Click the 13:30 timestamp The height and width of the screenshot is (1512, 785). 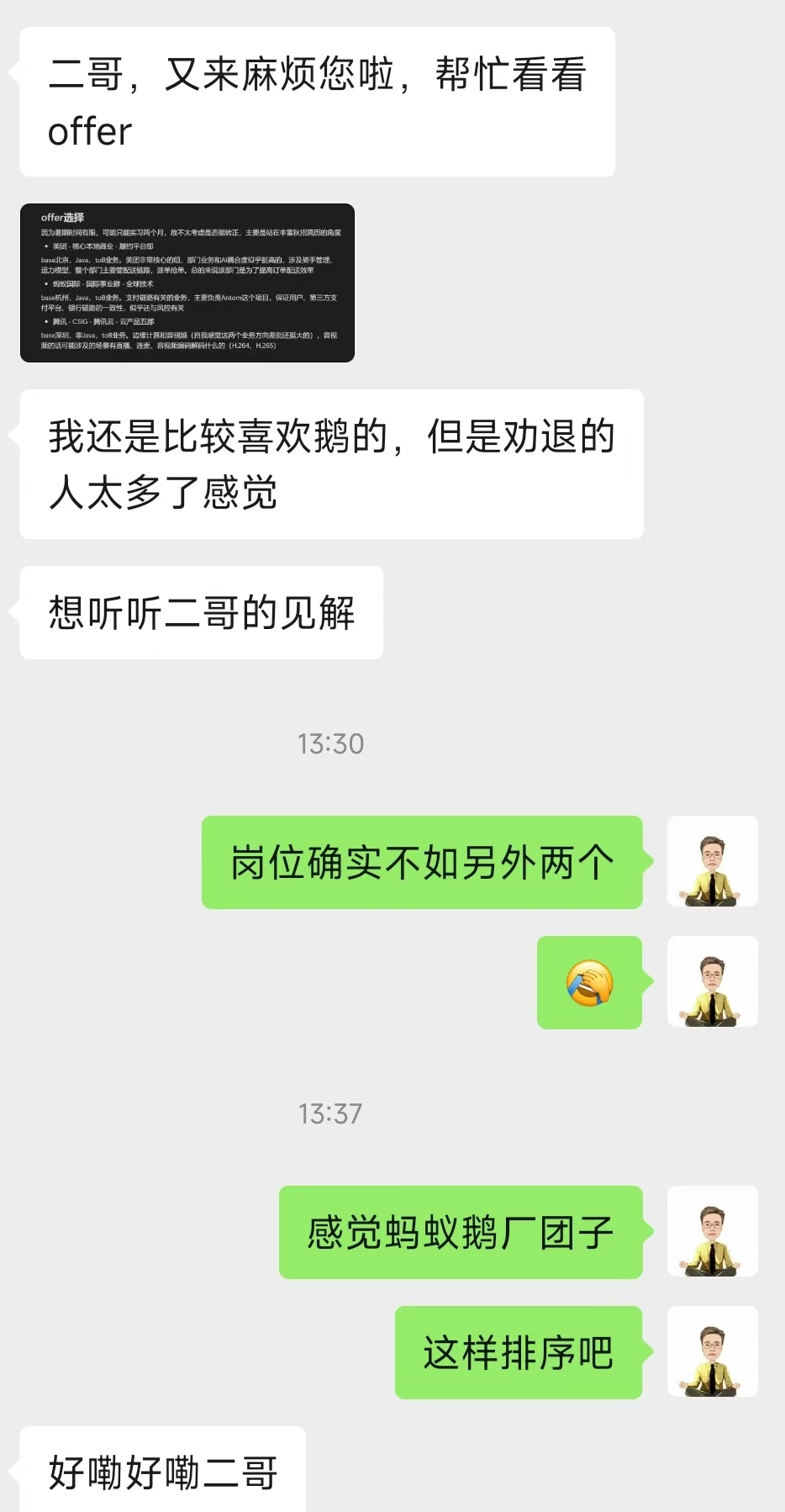point(330,743)
